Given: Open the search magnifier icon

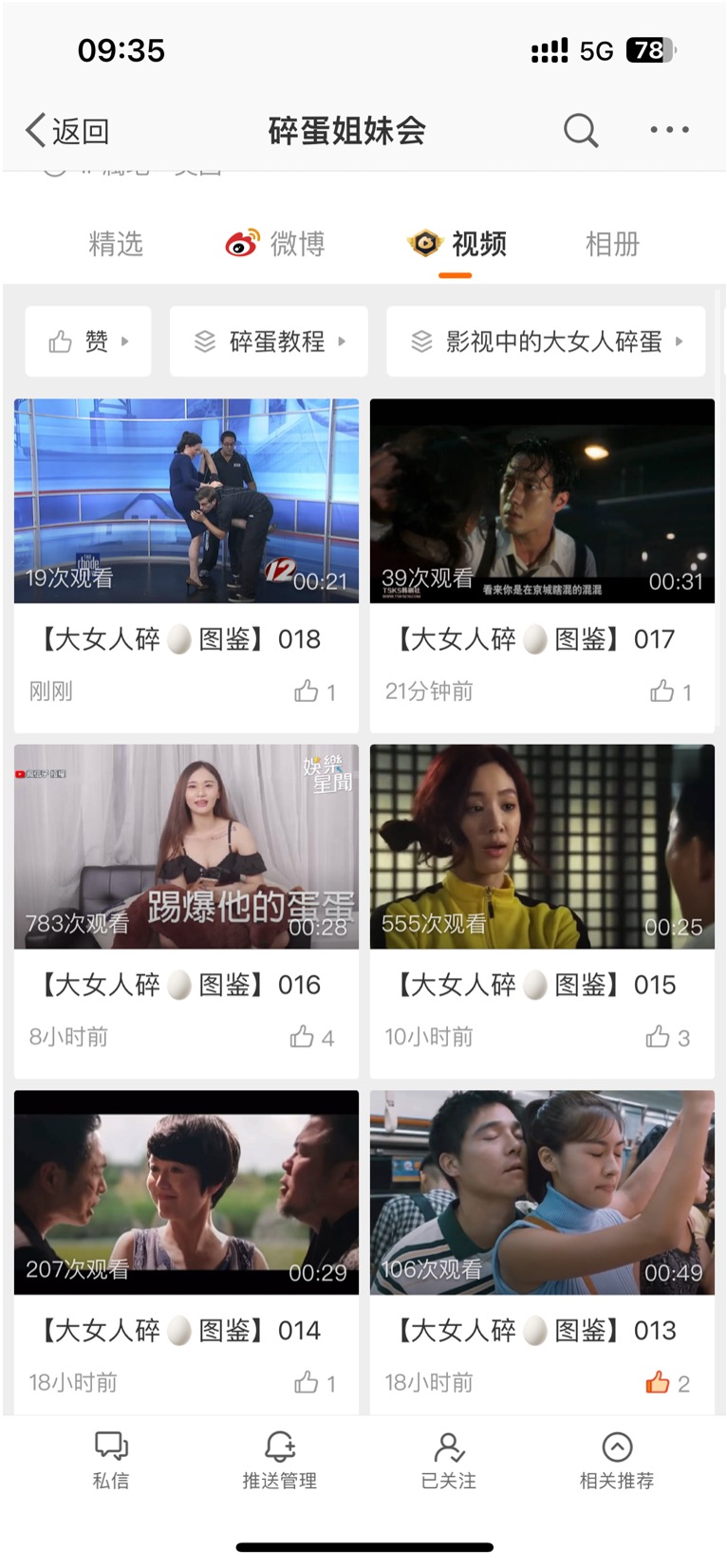Looking at the screenshot, I should 581,130.
